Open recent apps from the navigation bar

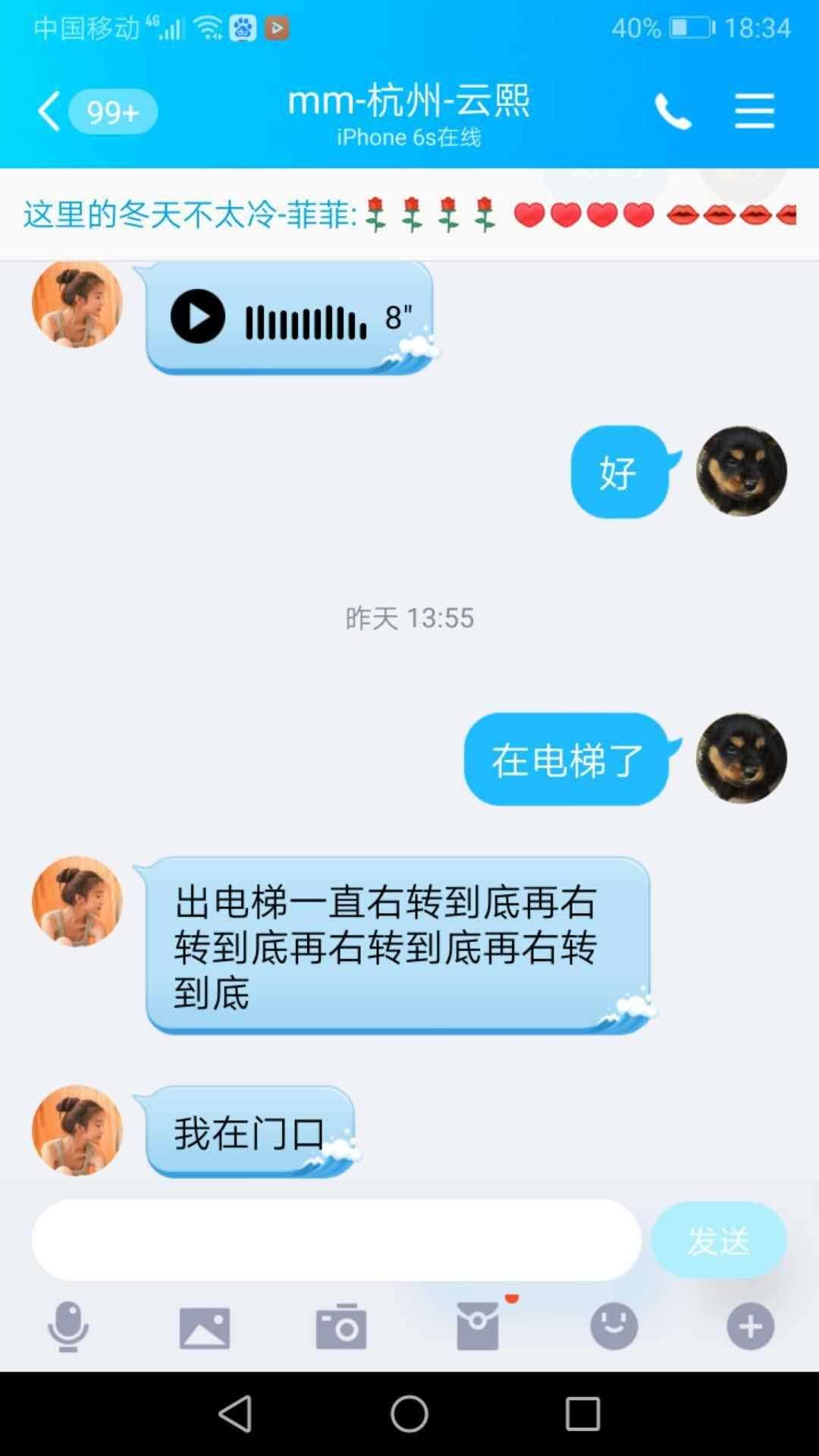(x=582, y=1414)
